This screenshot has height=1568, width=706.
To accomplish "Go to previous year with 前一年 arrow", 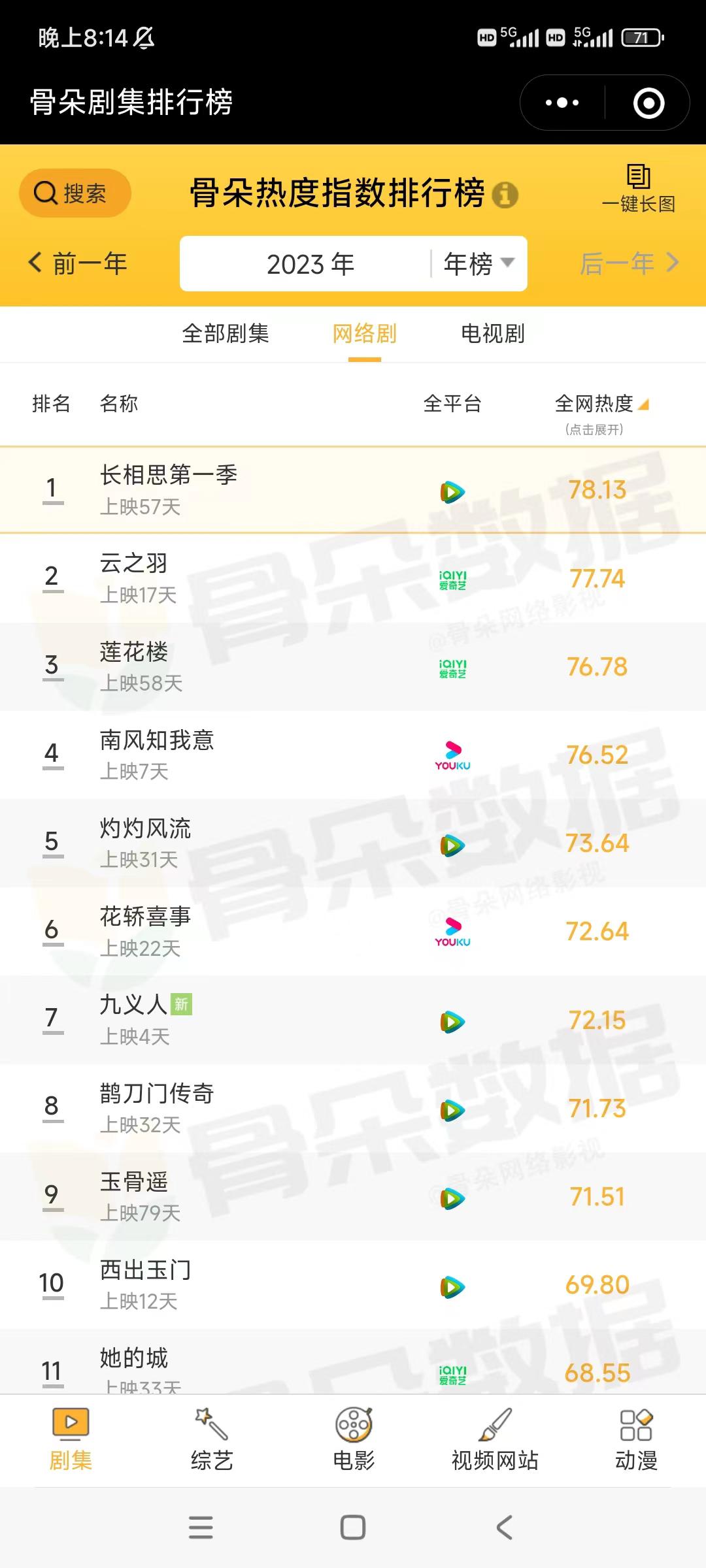I will [78, 263].
